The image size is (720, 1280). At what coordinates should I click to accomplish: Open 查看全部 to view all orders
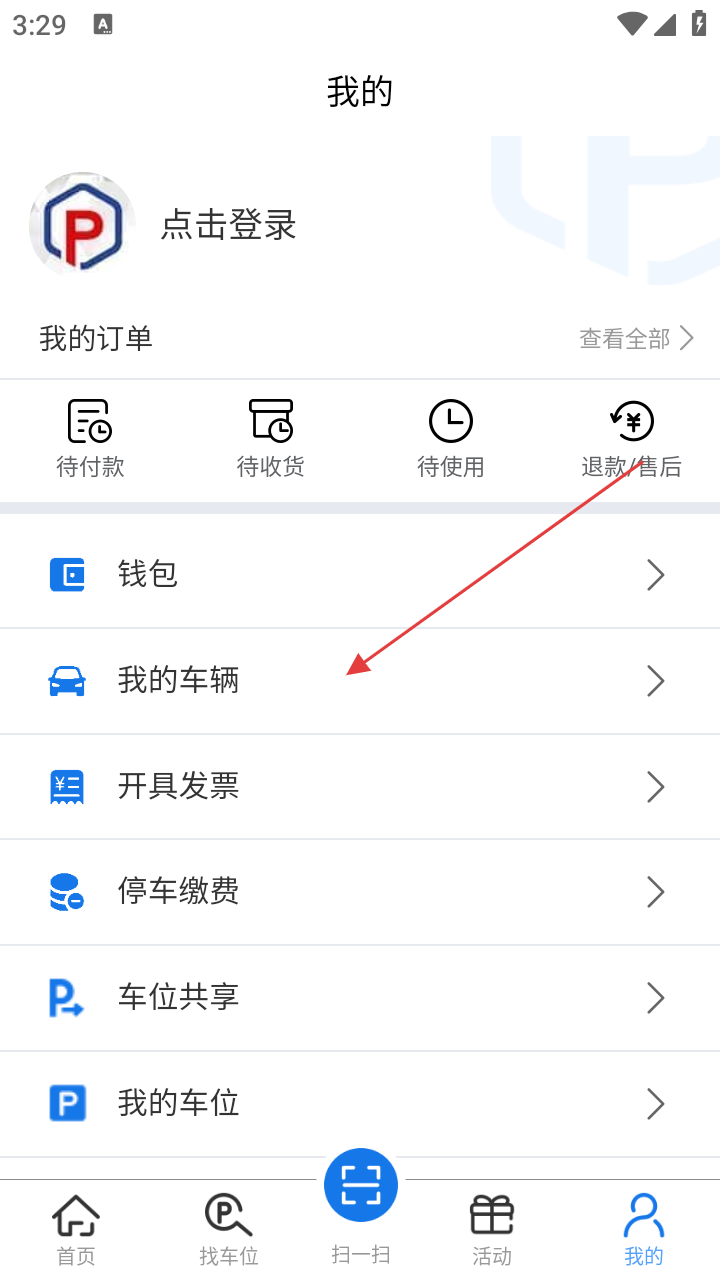coord(636,339)
